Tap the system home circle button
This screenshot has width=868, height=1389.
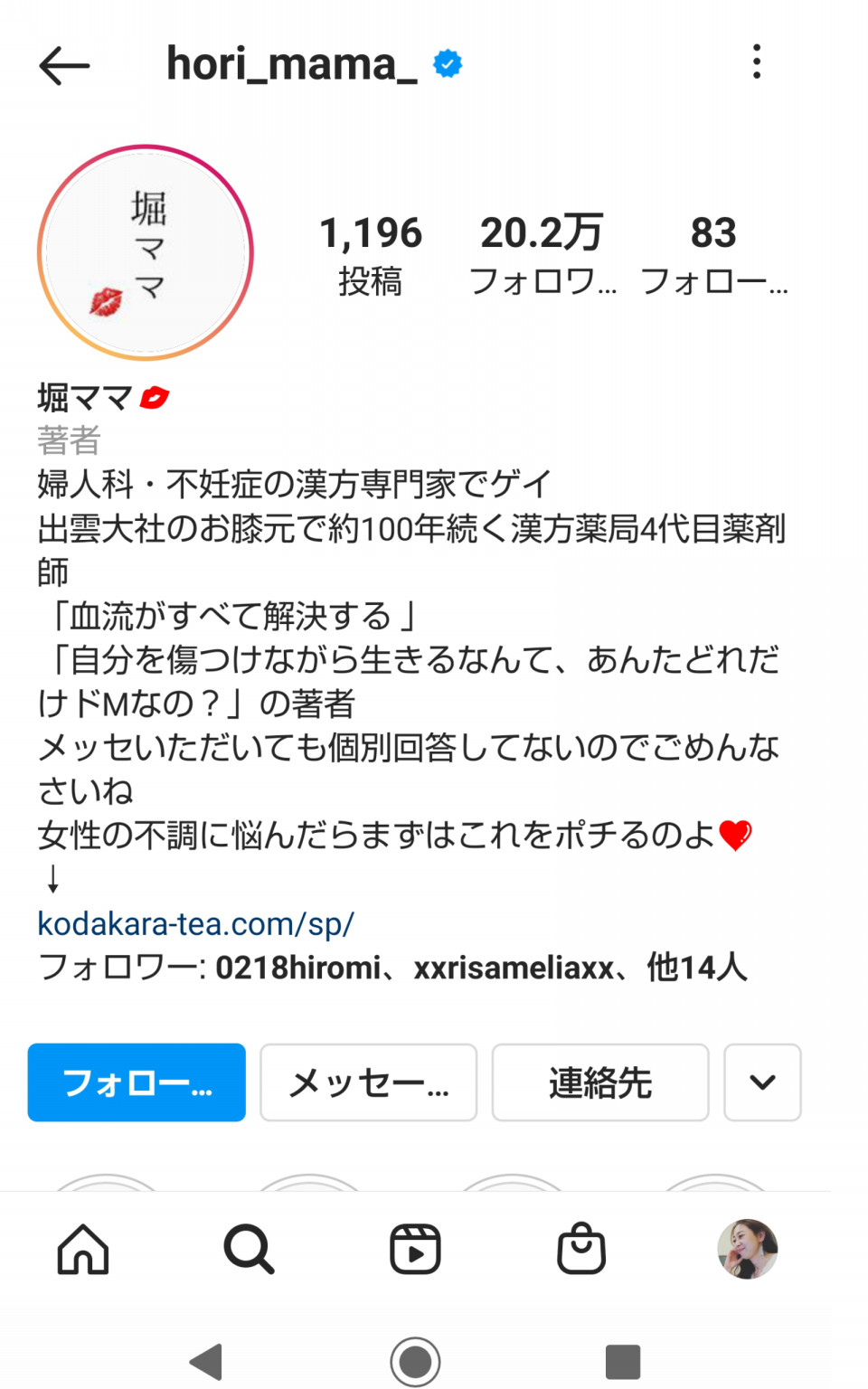click(415, 1361)
